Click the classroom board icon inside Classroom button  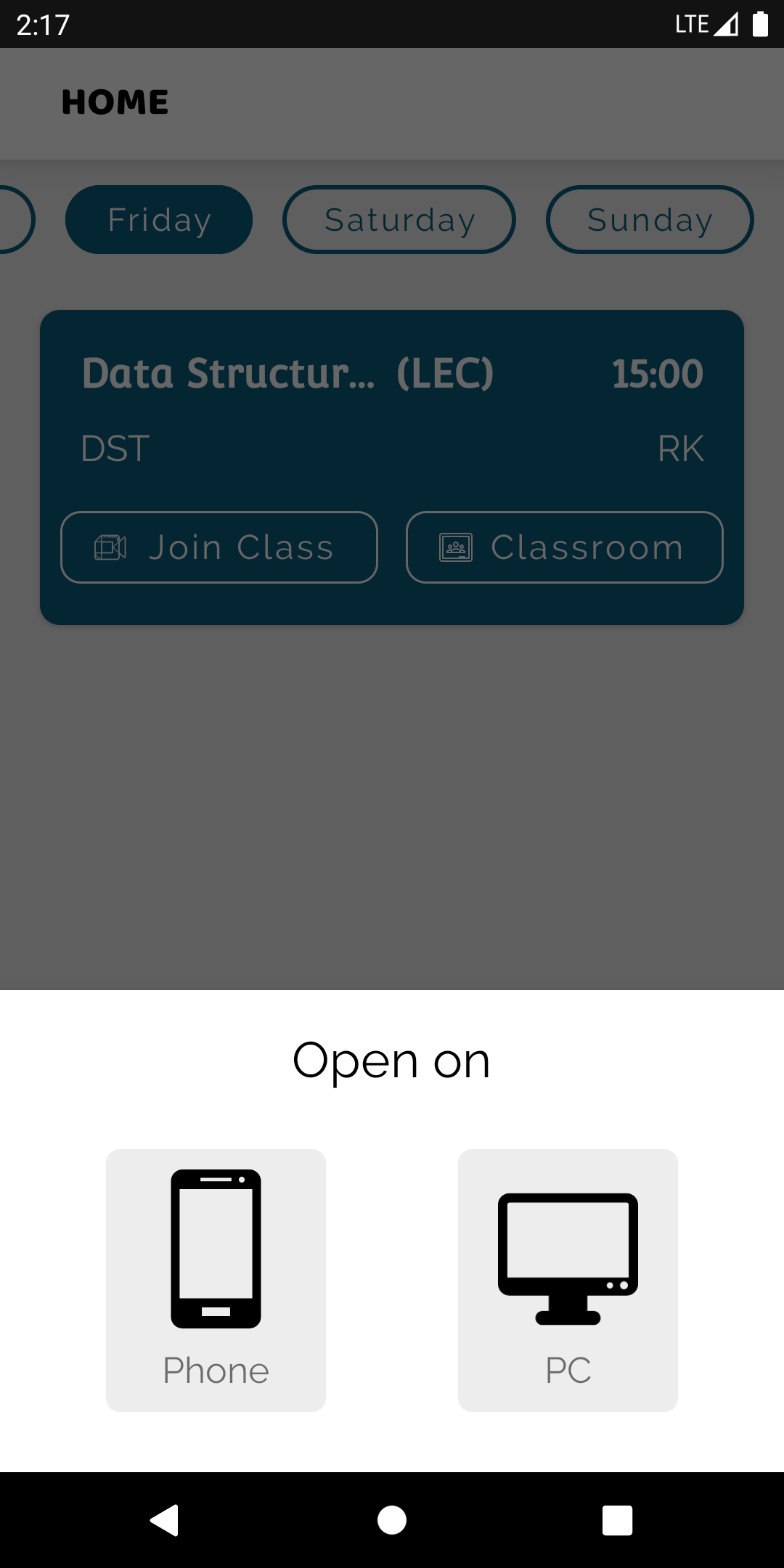456,547
